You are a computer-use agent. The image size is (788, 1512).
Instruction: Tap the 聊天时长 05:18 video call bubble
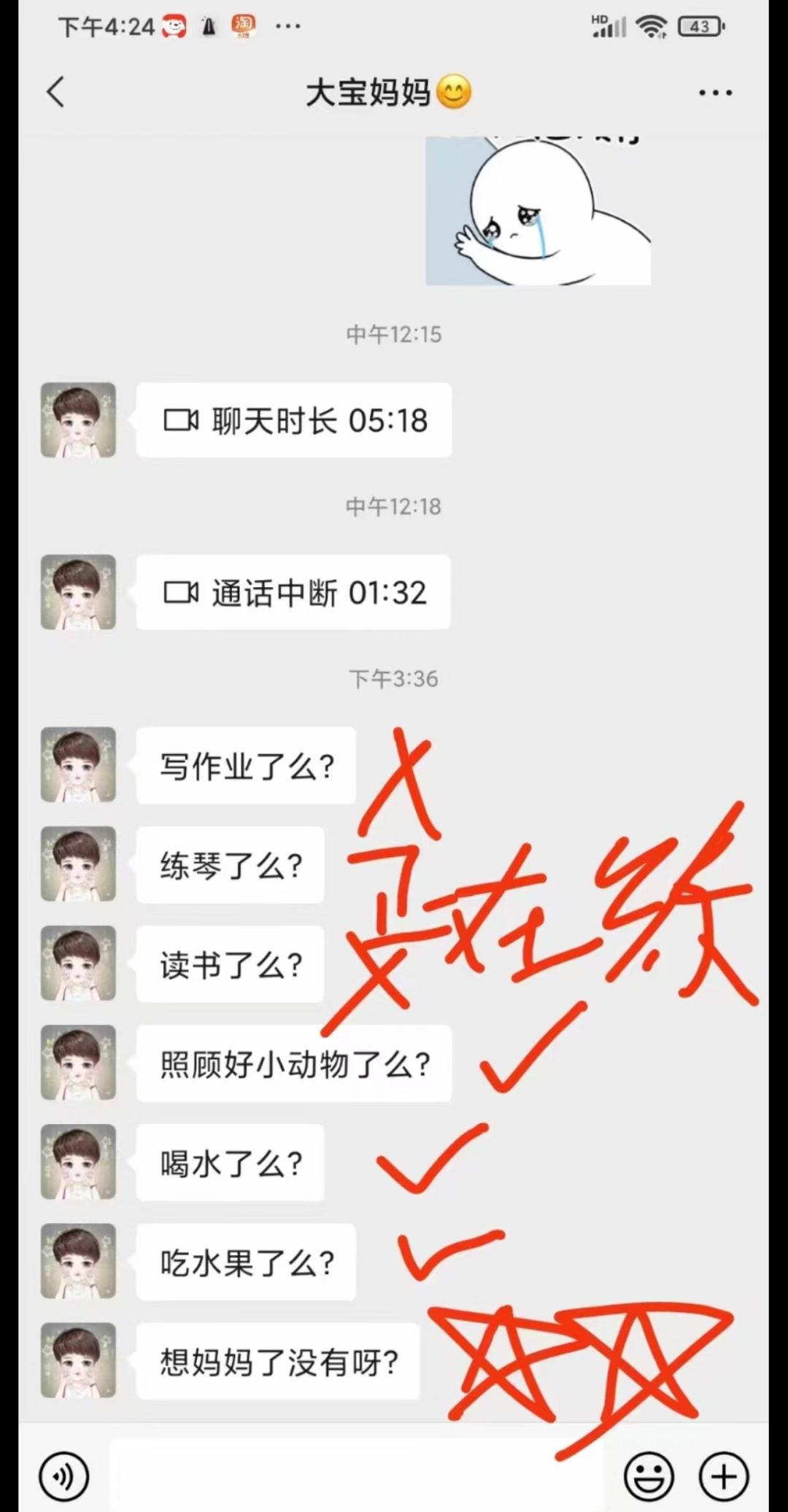pyautogui.click(x=294, y=421)
